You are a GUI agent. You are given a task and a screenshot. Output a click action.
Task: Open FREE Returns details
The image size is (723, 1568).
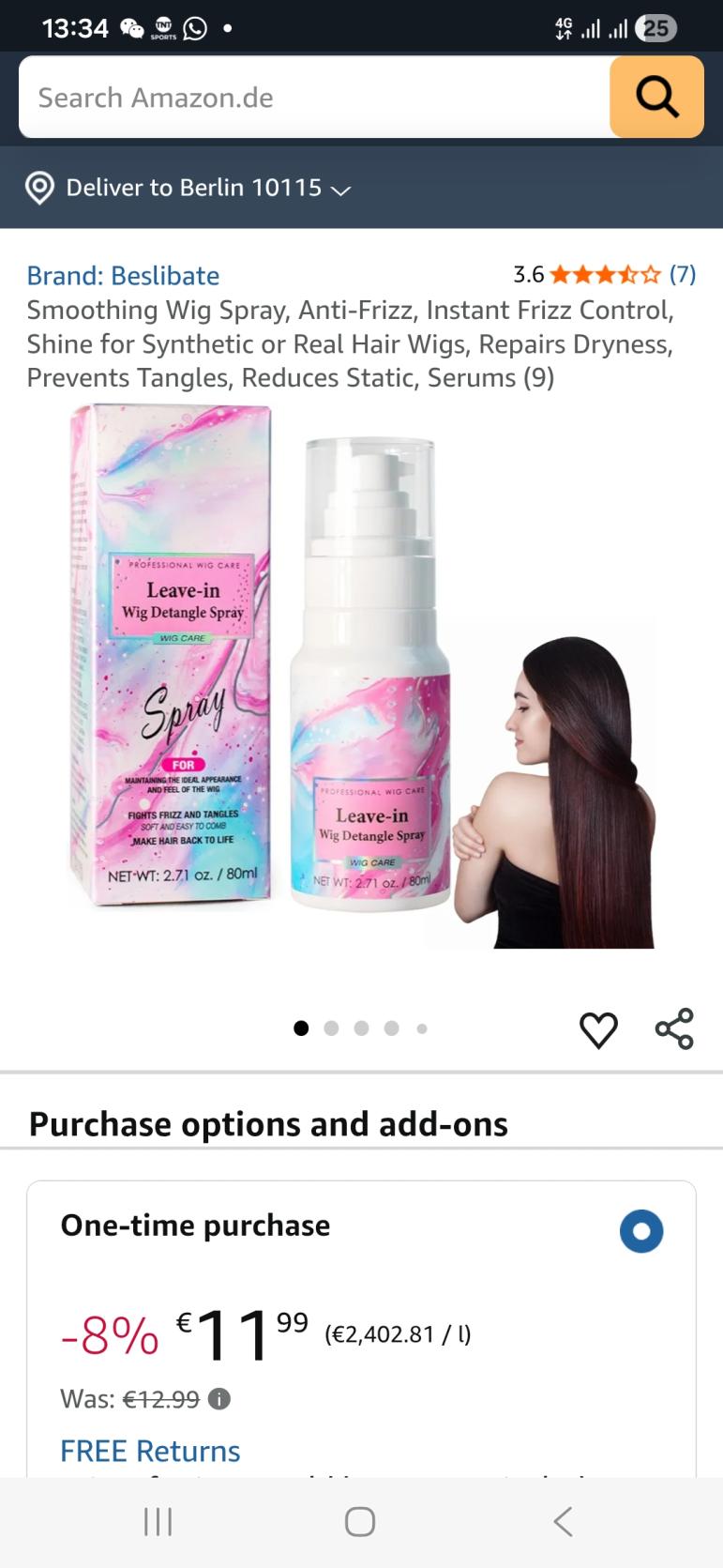[150, 1451]
